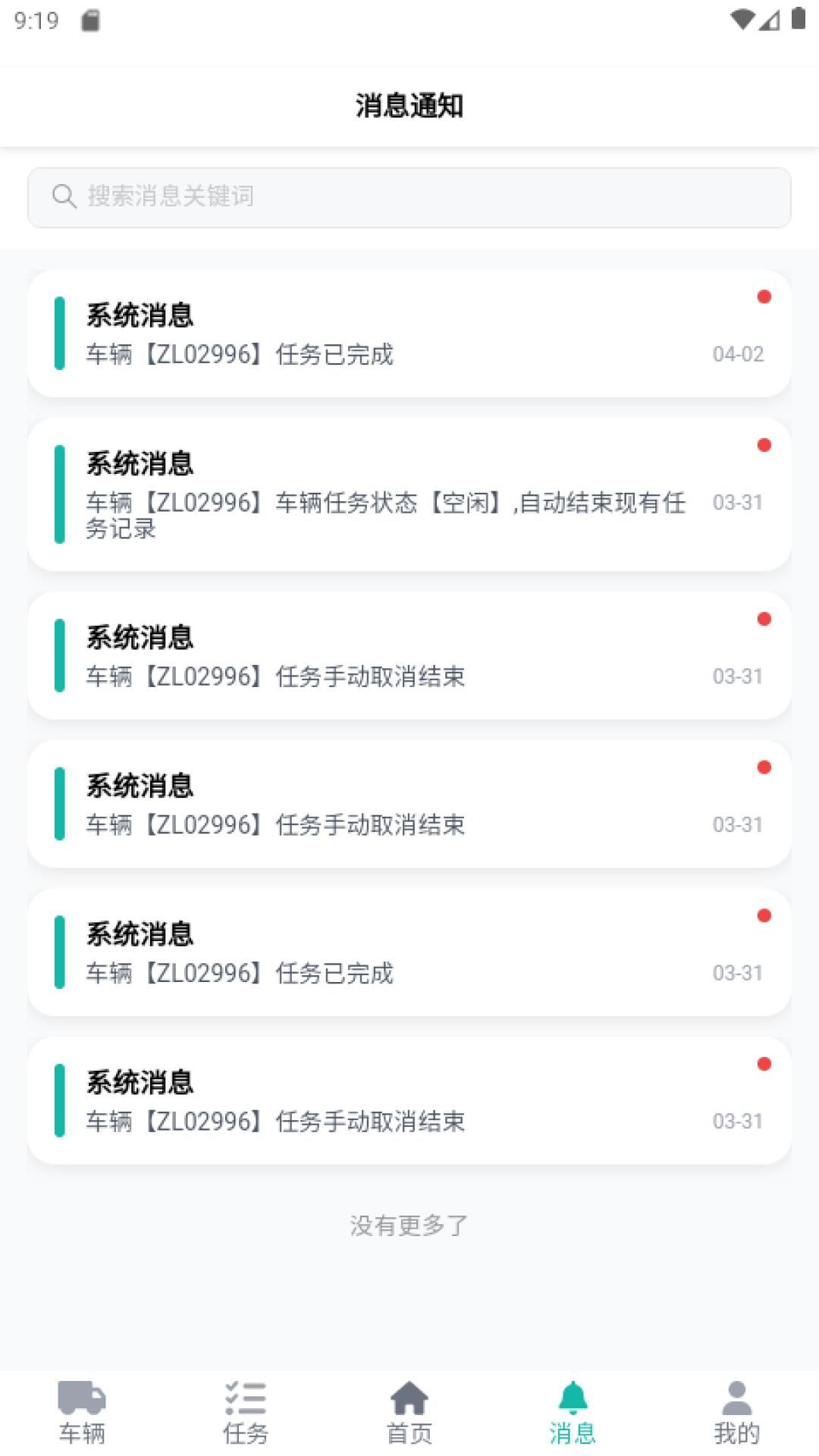This screenshot has height=1456, width=819.
Task: Switch to the 车辆 tab
Action: [82, 1412]
